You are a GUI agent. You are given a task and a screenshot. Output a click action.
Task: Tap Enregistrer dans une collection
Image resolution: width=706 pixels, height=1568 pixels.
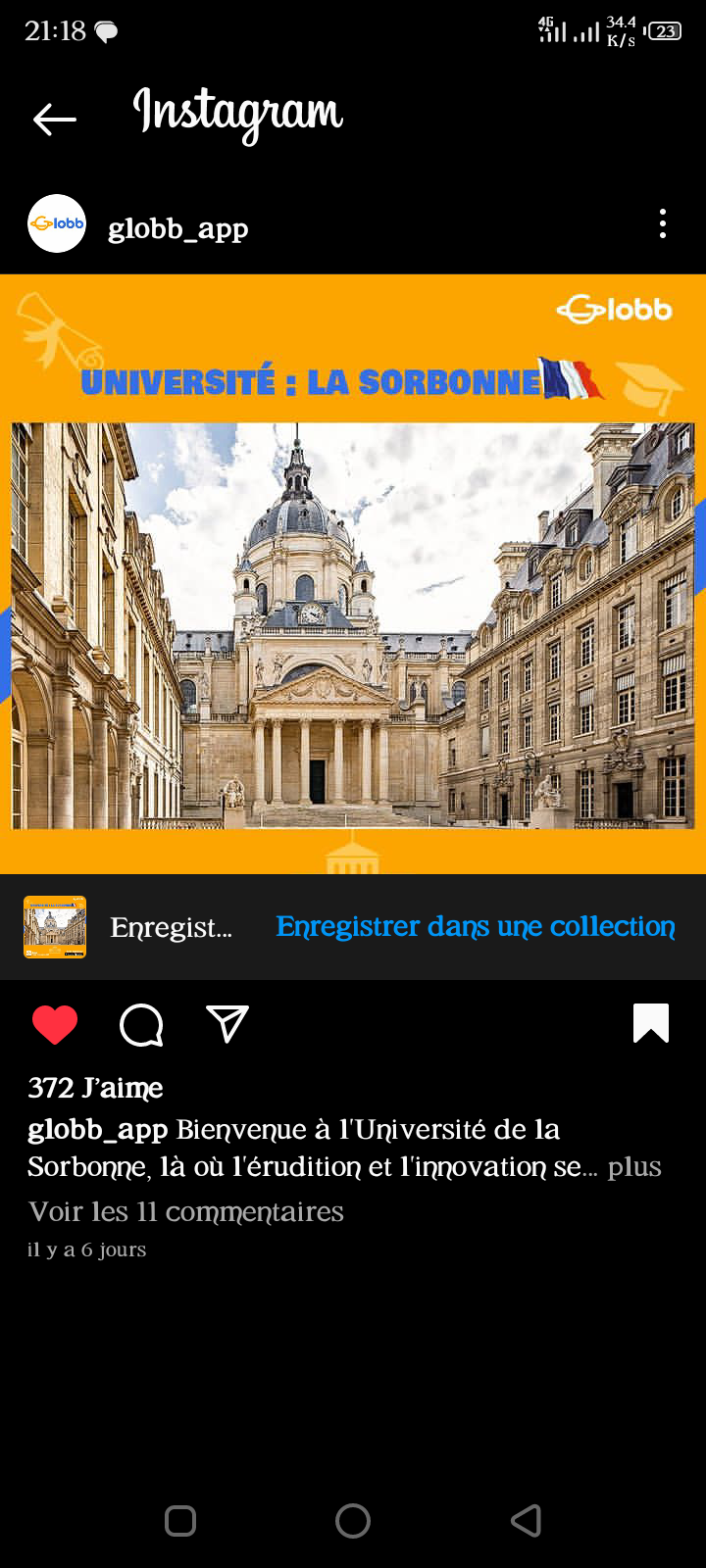click(476, 926)
